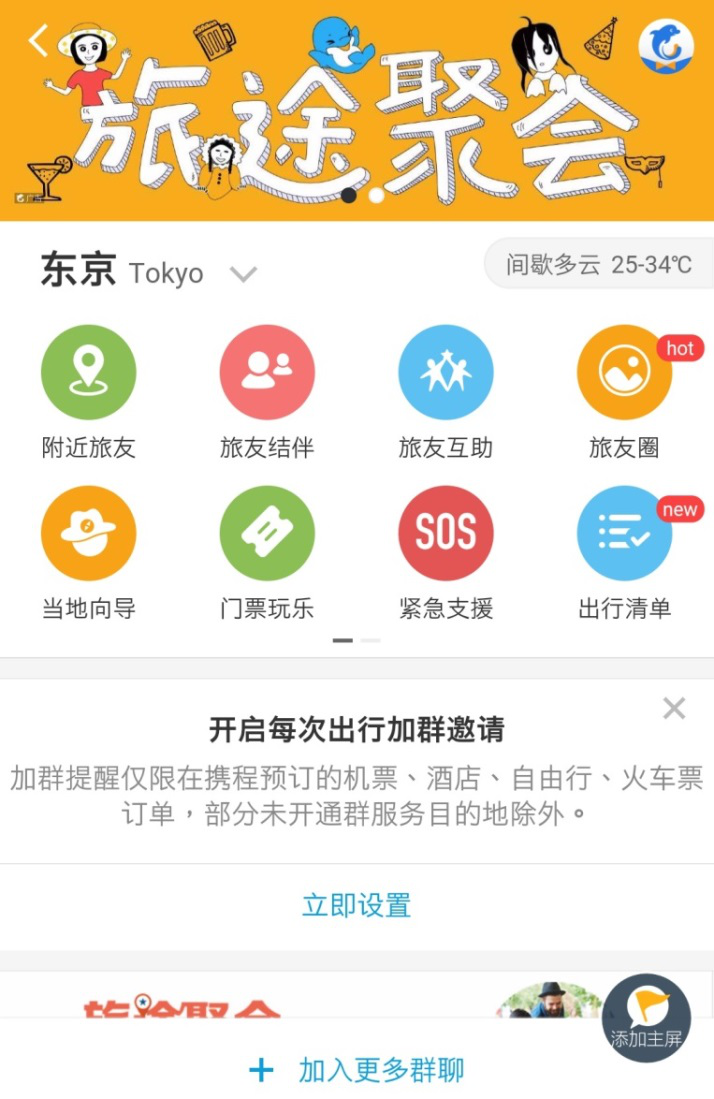Open 旅友结伴 travel companions
This screenshot has height=1099, width=714.
(267, 372)
